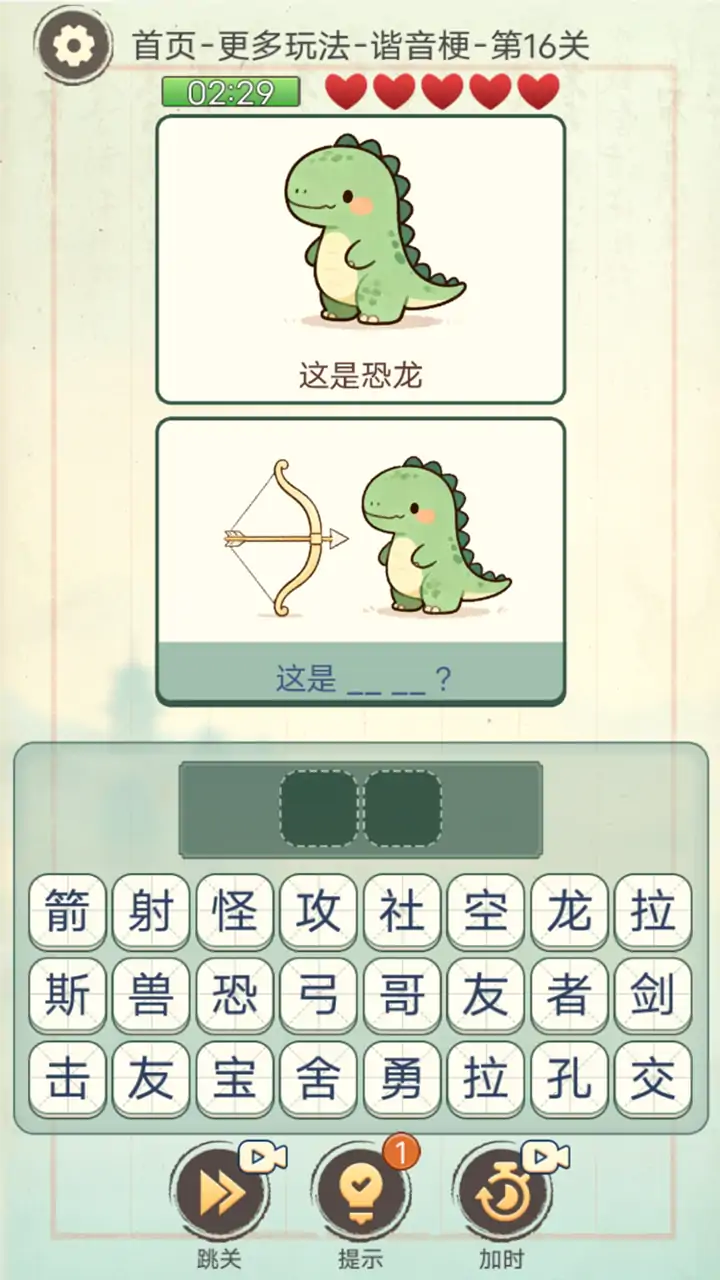Screen dimensions: 720x1280
Task: Pick the character 弓
Action: click(x=318, y=996)
